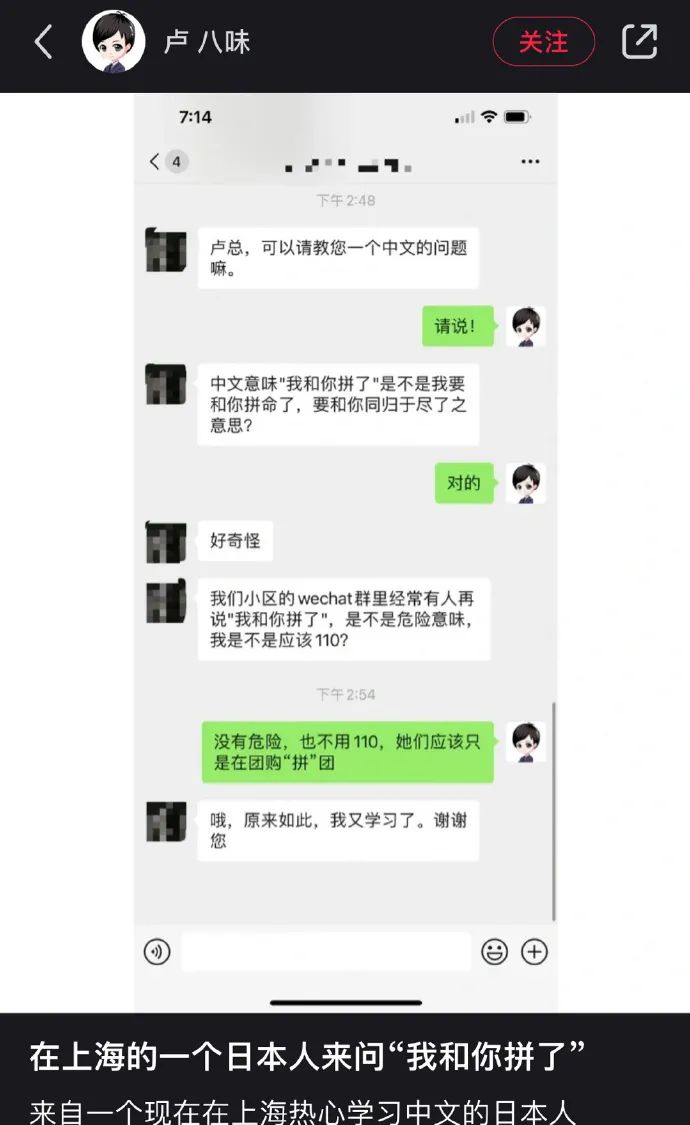Viewport: 690px width, 1125px height.
Task: Open the WeChat screenshot image full screen
Action: tap(345, 550)
